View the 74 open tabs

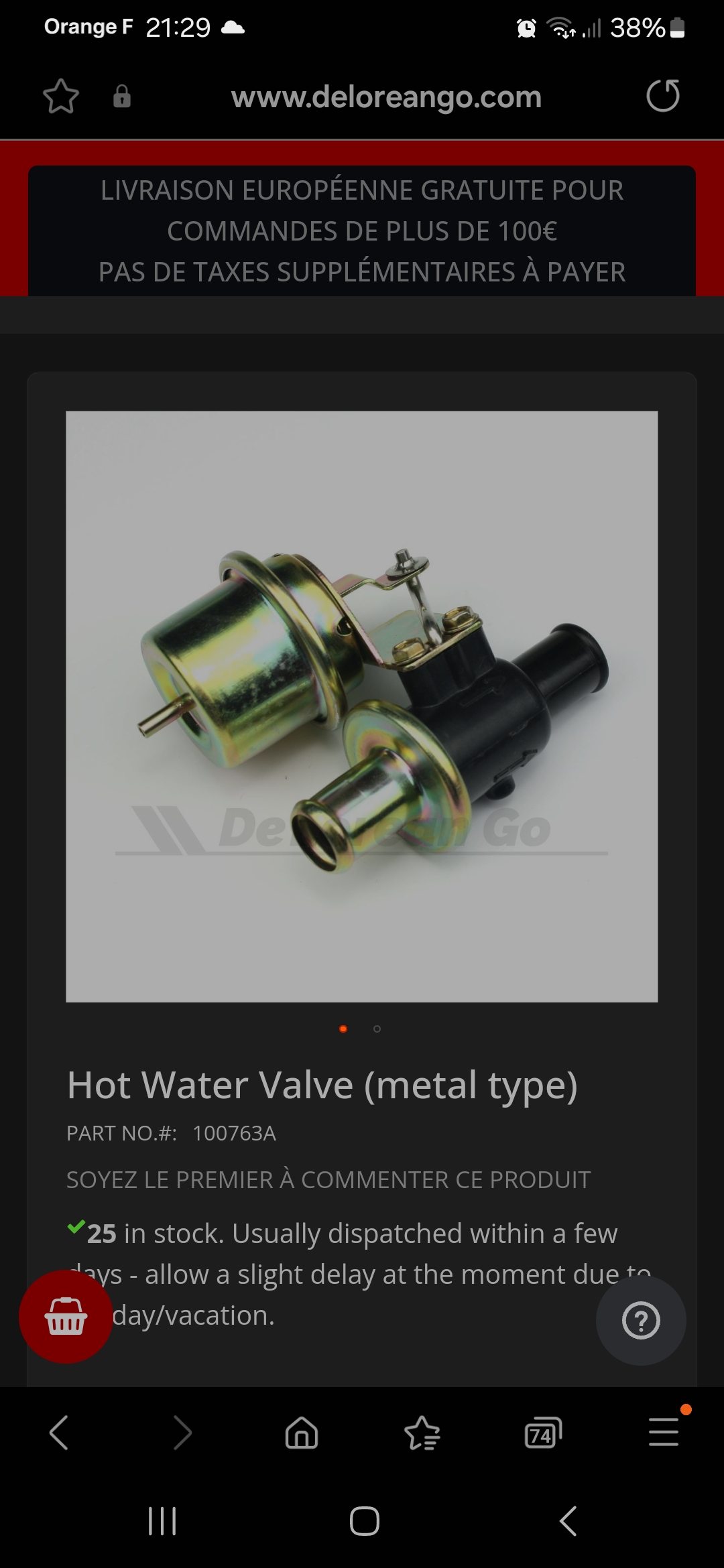(543, 1433)
